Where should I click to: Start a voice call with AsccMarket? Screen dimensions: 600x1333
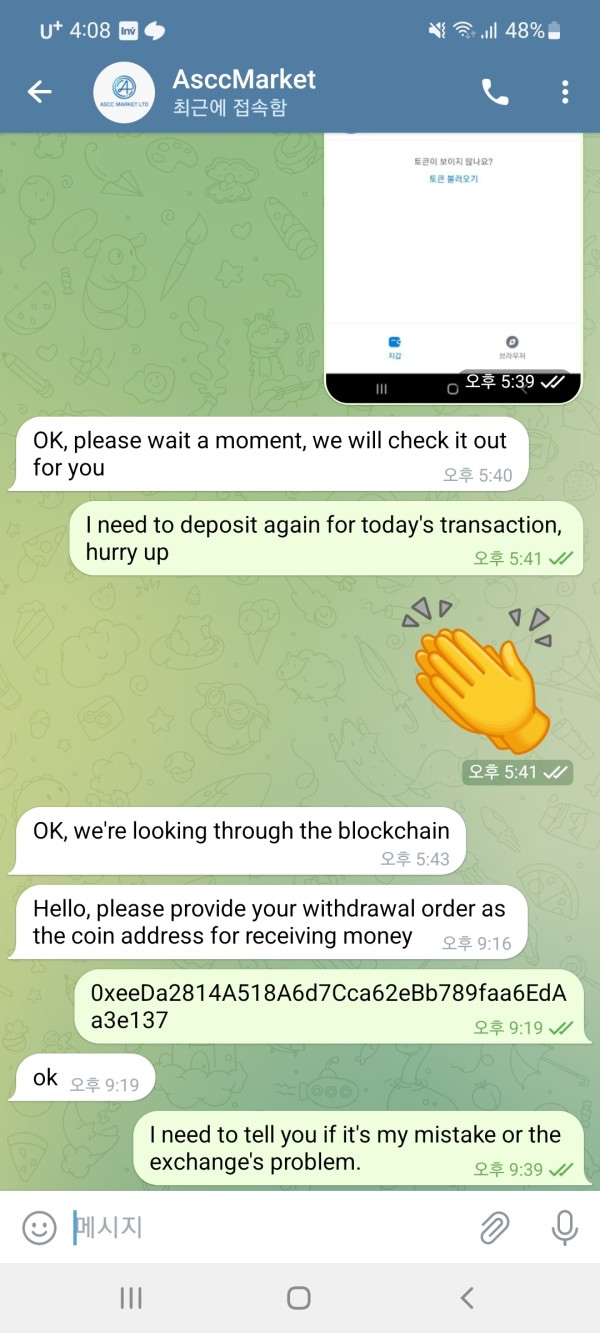pos(495,92)
